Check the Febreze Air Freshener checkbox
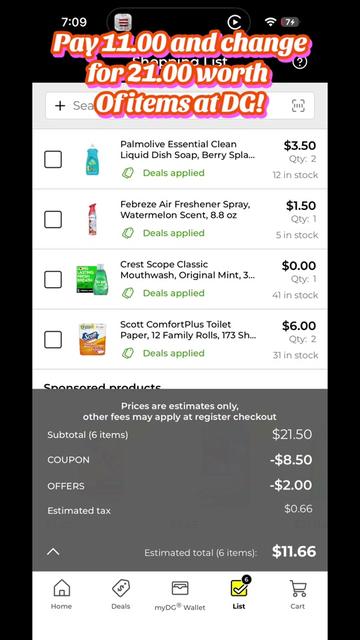This screenshot has height=640, width=360. [53, 220]
